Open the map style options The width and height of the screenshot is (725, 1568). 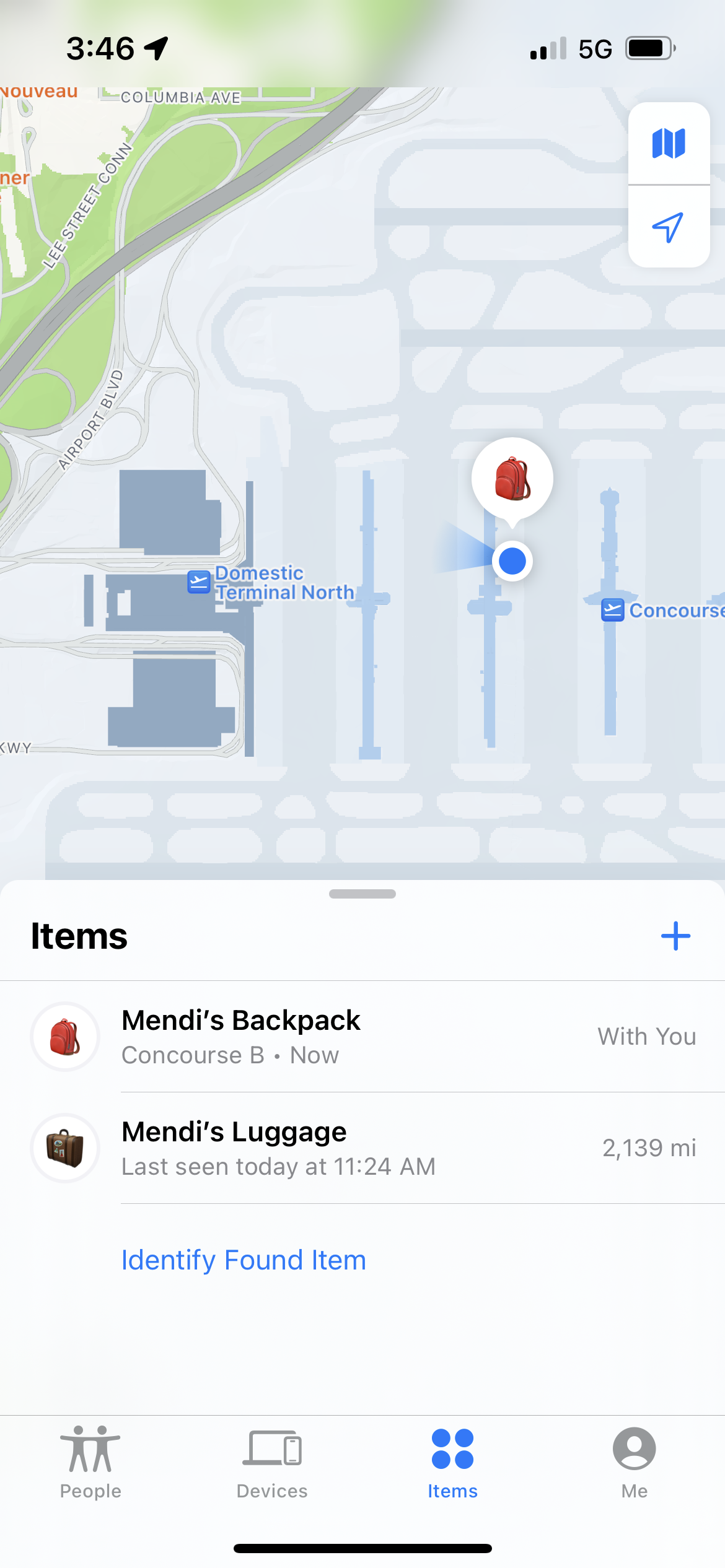point(669,144)
